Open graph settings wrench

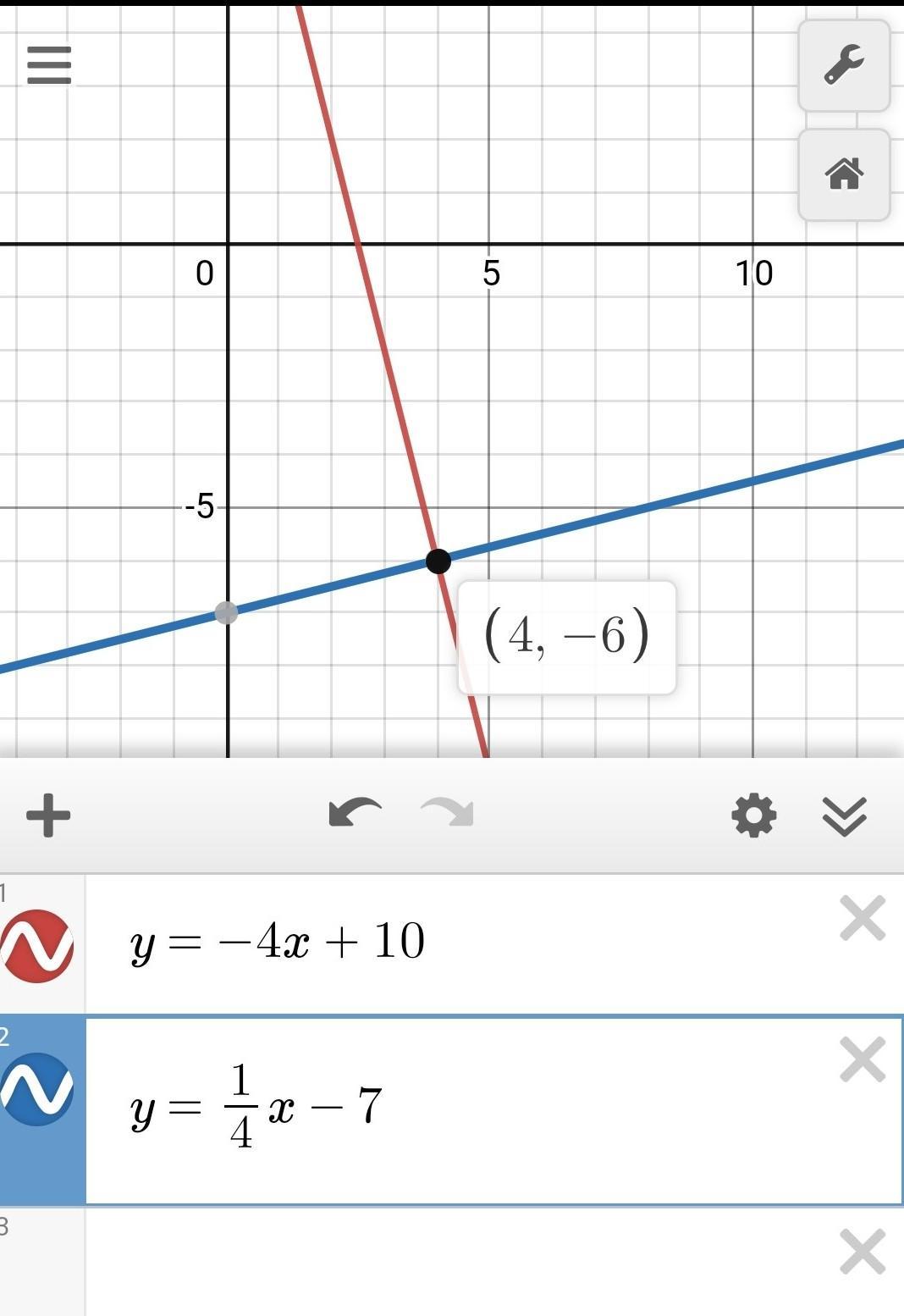pos(844,65)
